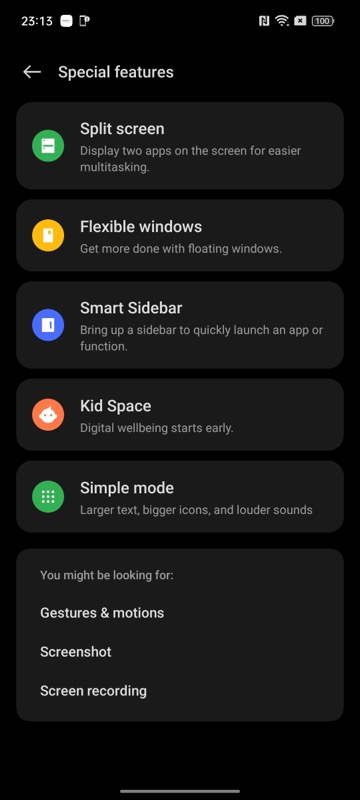This screenshot has height=800, width=360.
Task: Open the Screenshot suggestion
Action: click(75, 652)
